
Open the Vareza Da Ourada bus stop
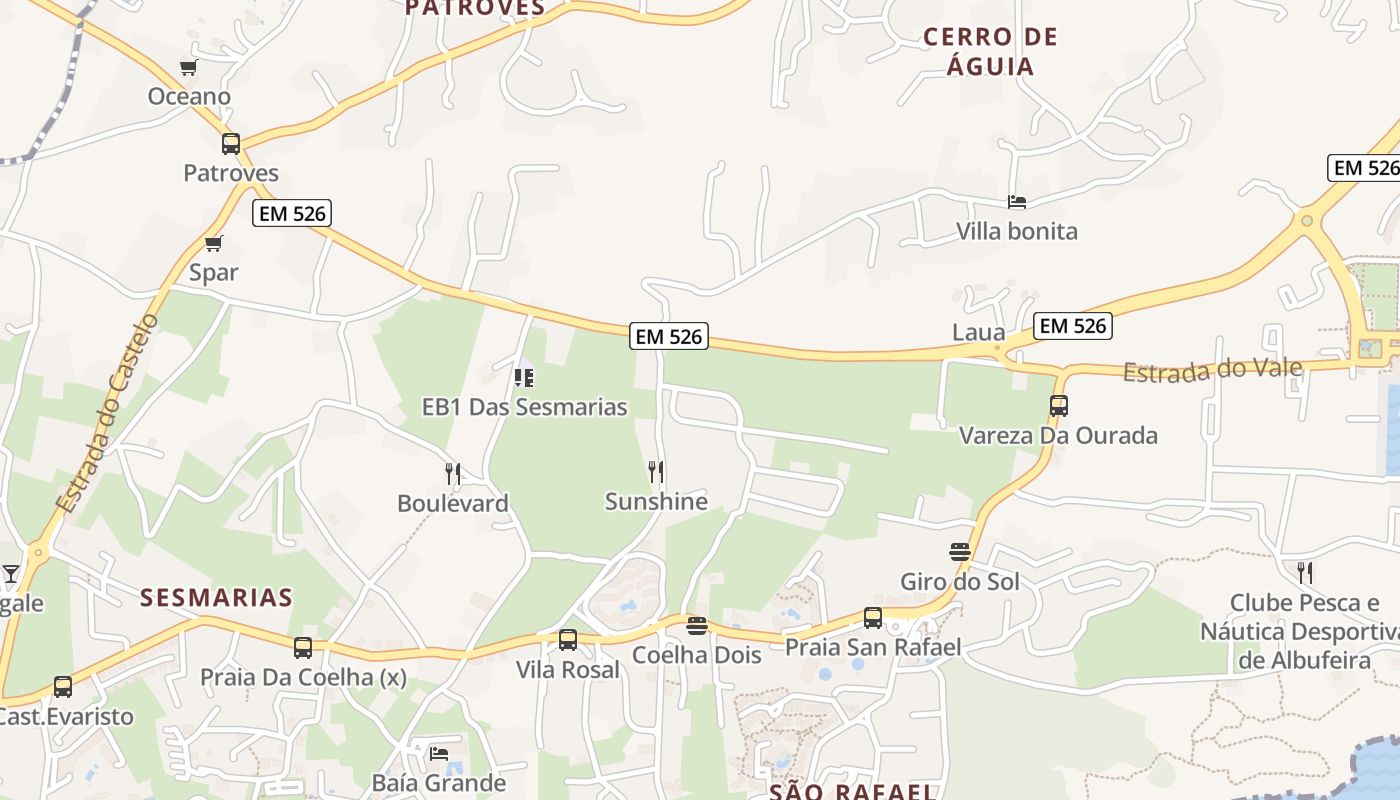pyautogui.click(x=1059, y=406)
